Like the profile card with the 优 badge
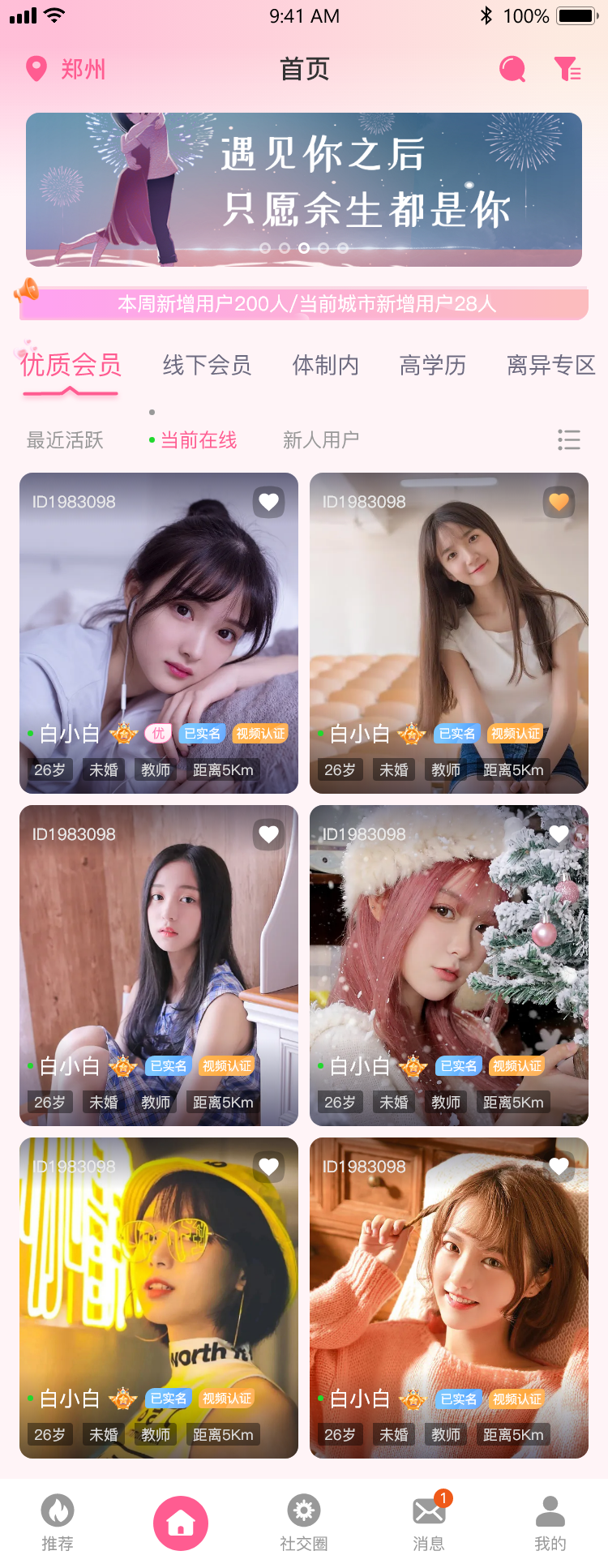 (268, 503)
